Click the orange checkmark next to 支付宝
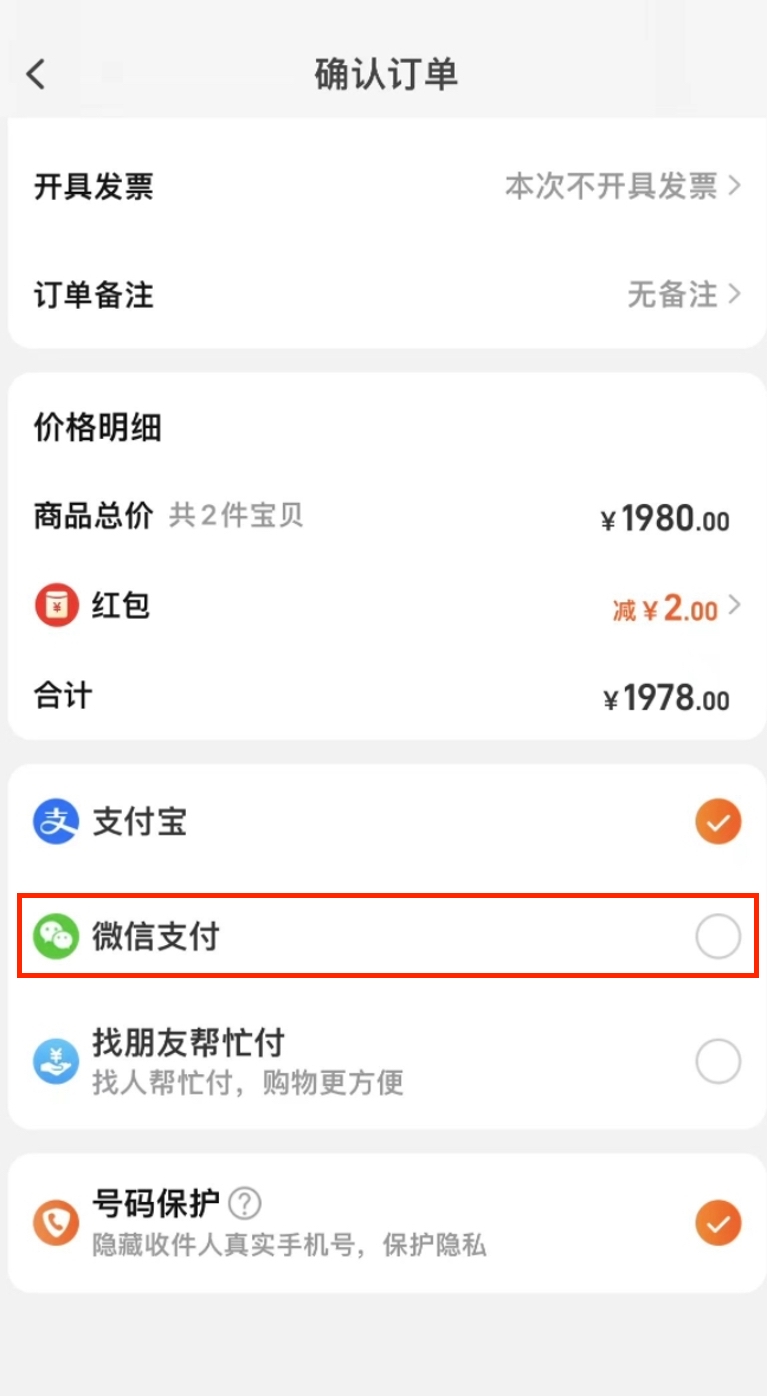Screen dimensions: 768x1396 pos(717,821)
